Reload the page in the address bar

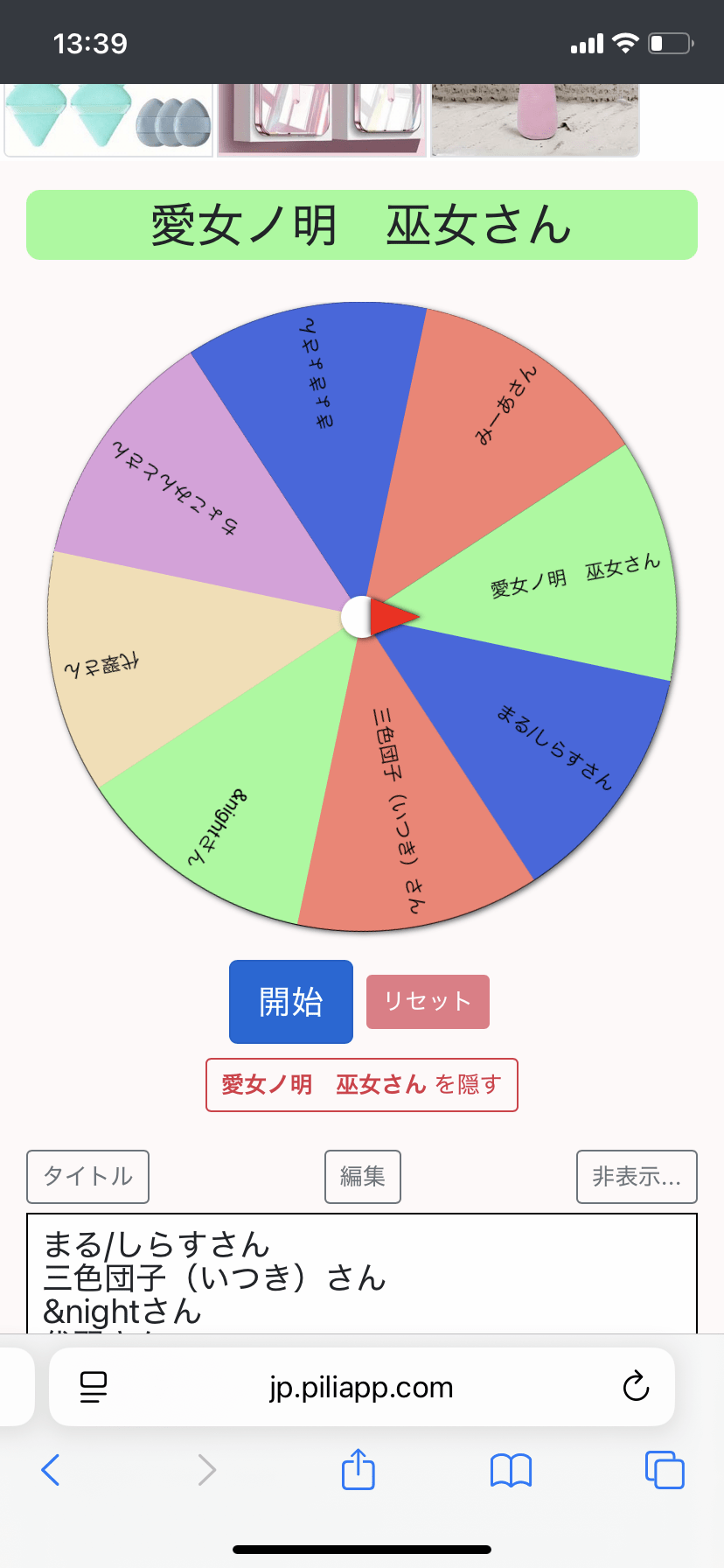[x=636, y=1387]
